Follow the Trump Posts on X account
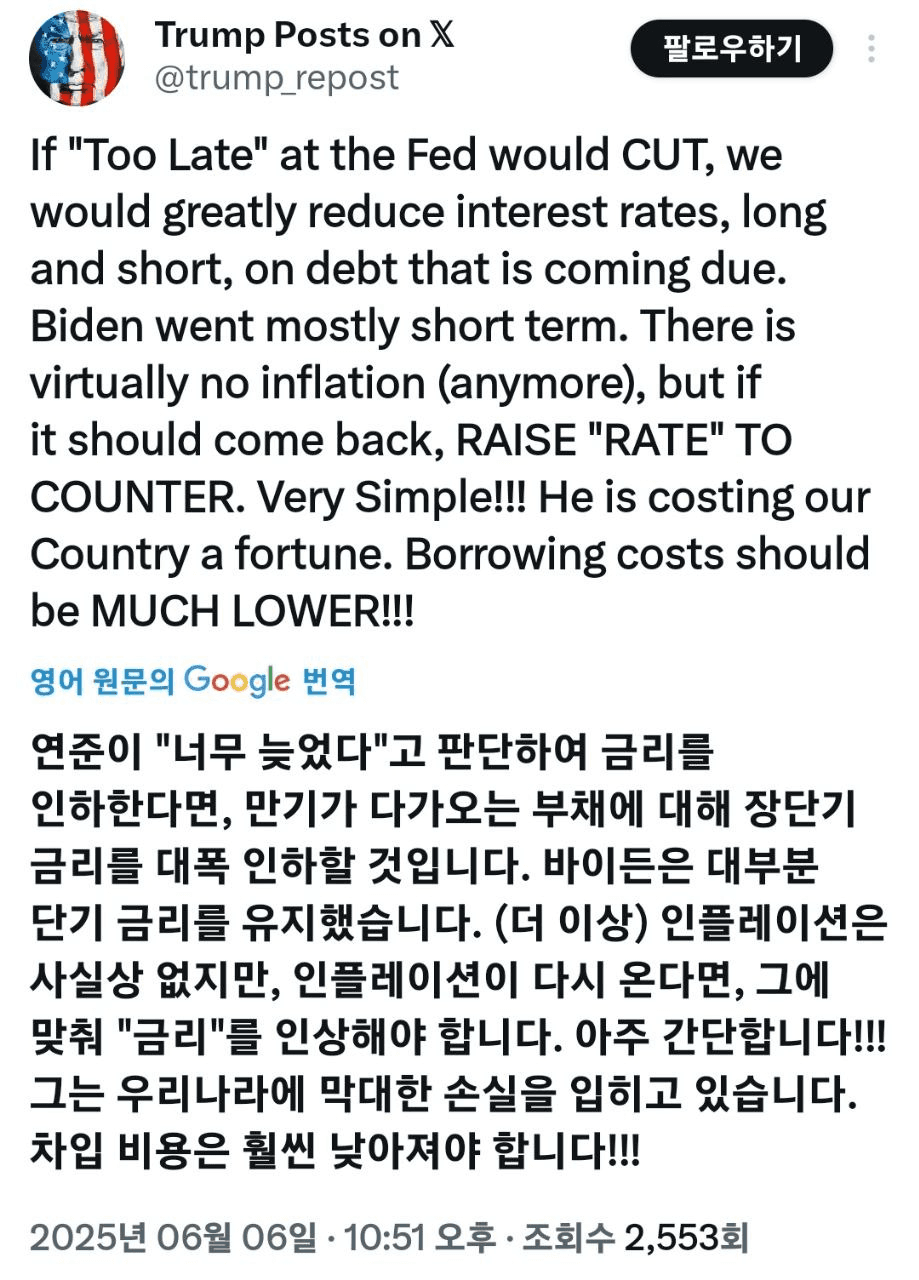The height and width of the screenshot is (1280, 919). [x=731, y=48]
